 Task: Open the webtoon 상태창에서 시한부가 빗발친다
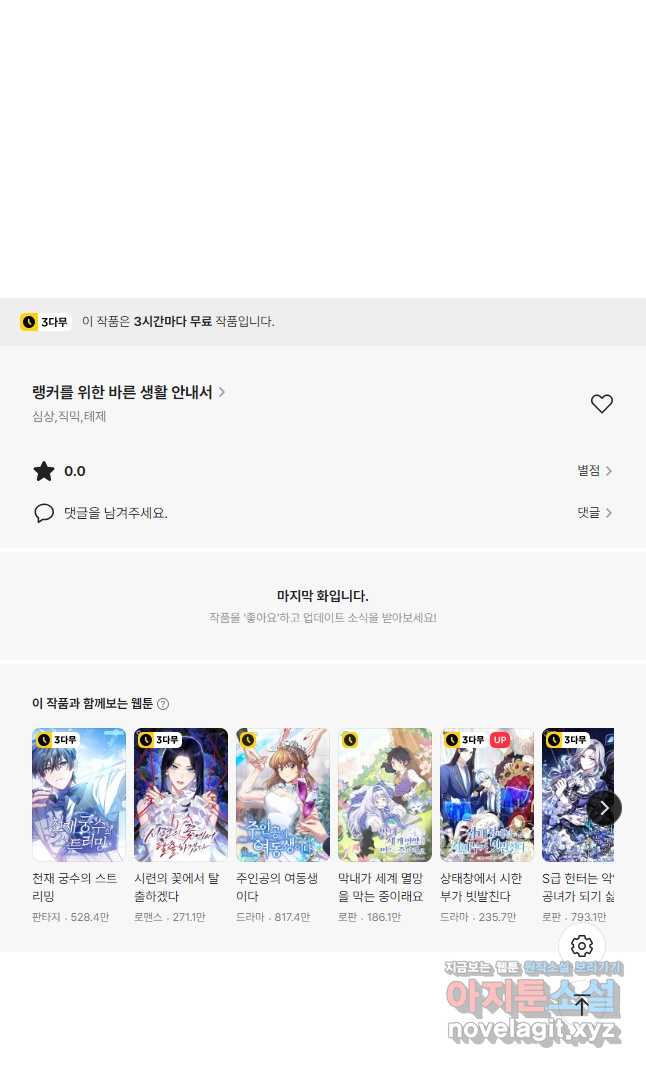(487, 795)
